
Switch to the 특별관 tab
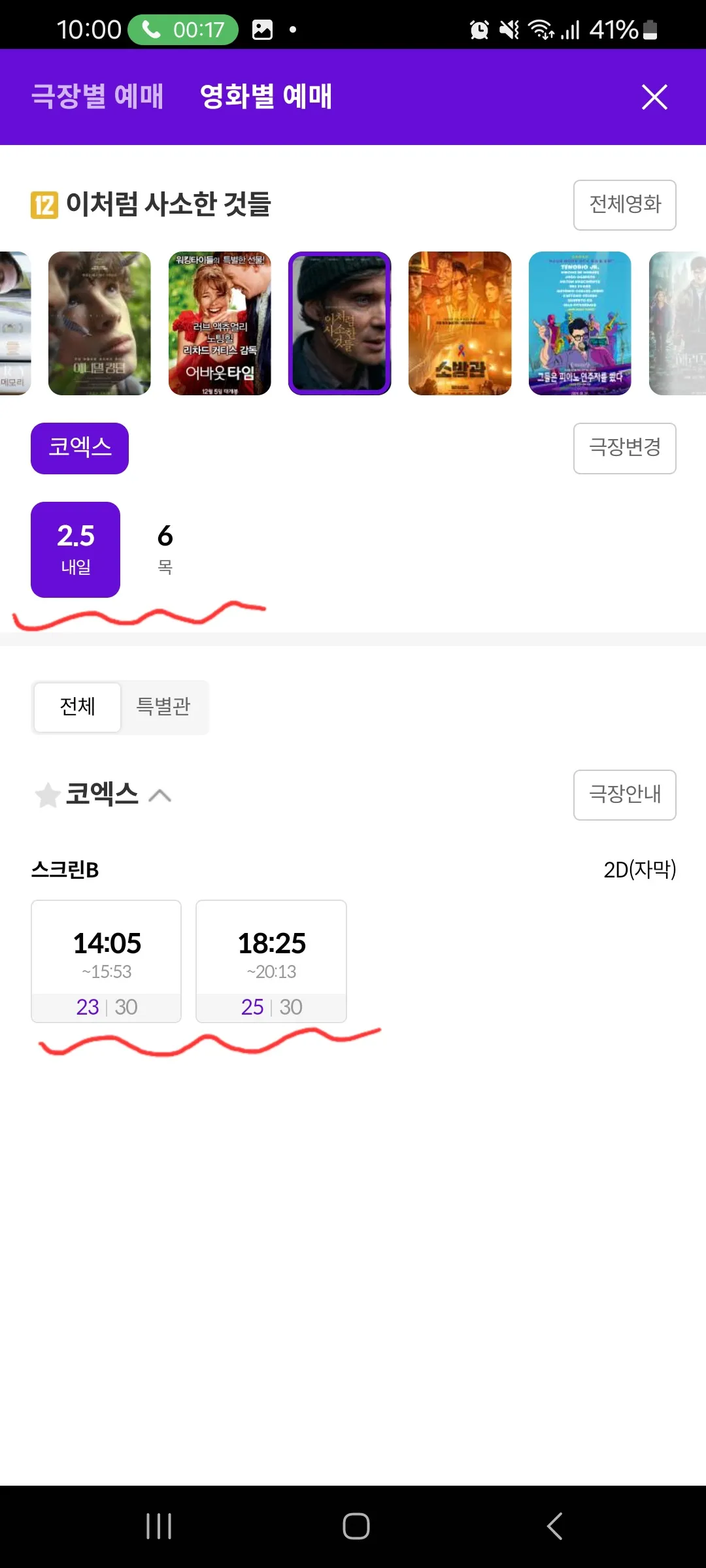click(x=164, y=707)
